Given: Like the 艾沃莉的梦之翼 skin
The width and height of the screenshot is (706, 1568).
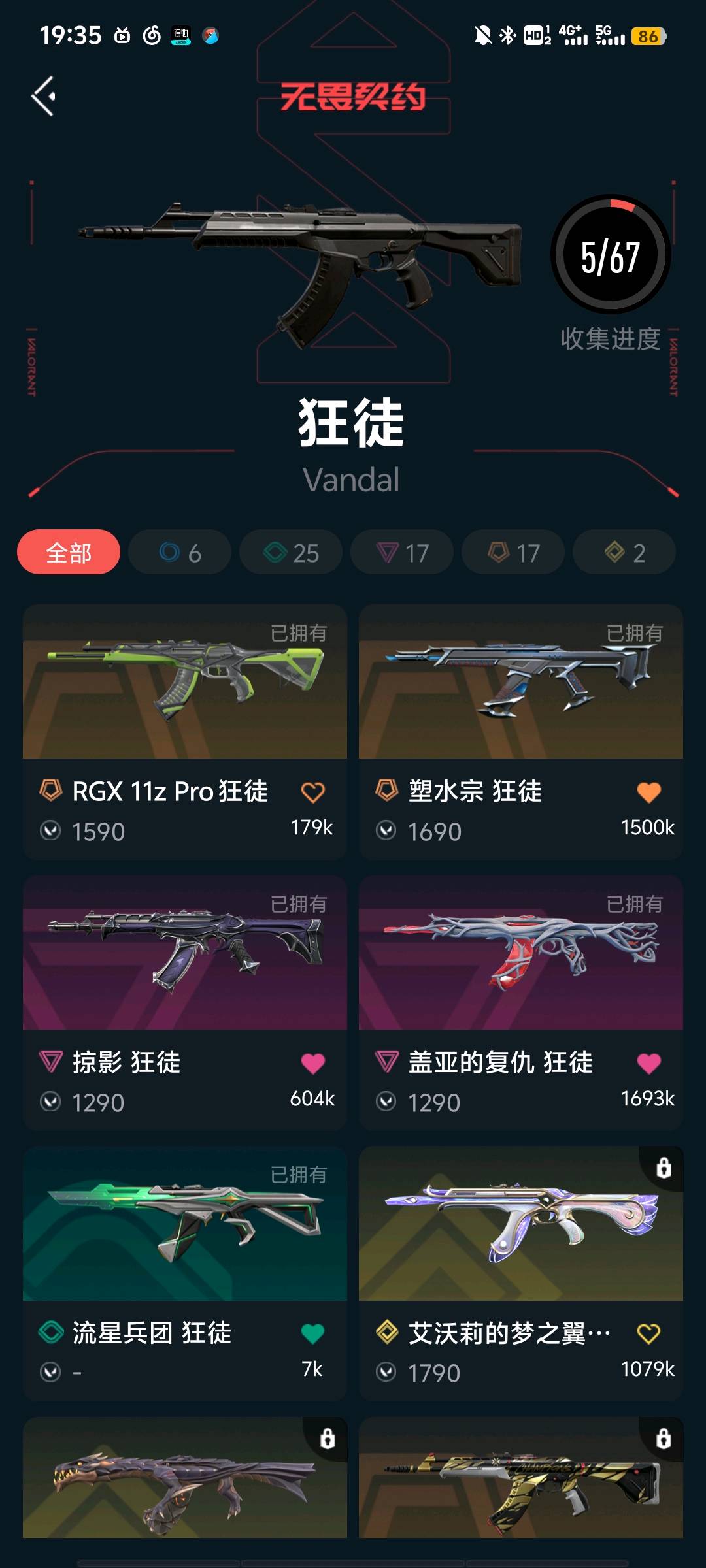Looking at the screenshot, I should (648, 1333).
